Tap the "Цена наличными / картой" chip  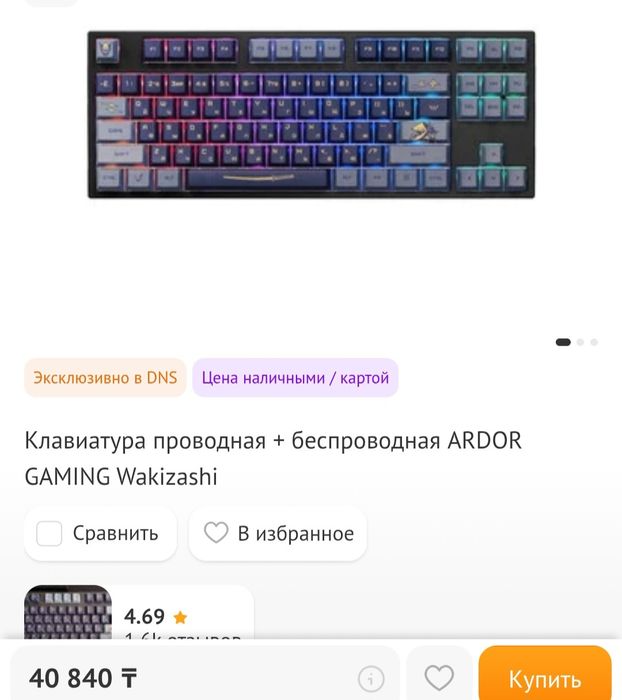(295, 378)
